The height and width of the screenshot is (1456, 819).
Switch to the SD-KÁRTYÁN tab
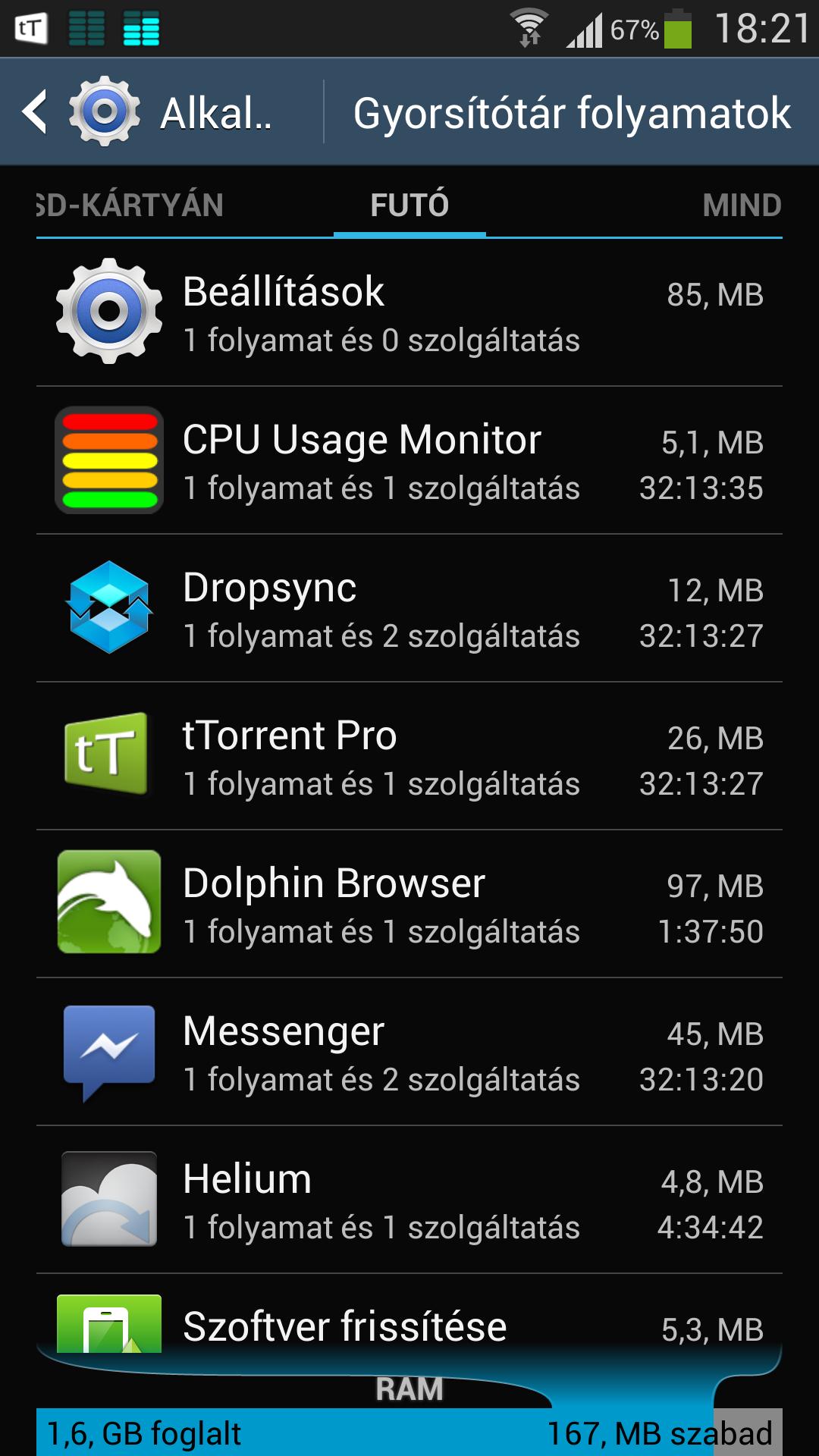[x=130, y=205]
